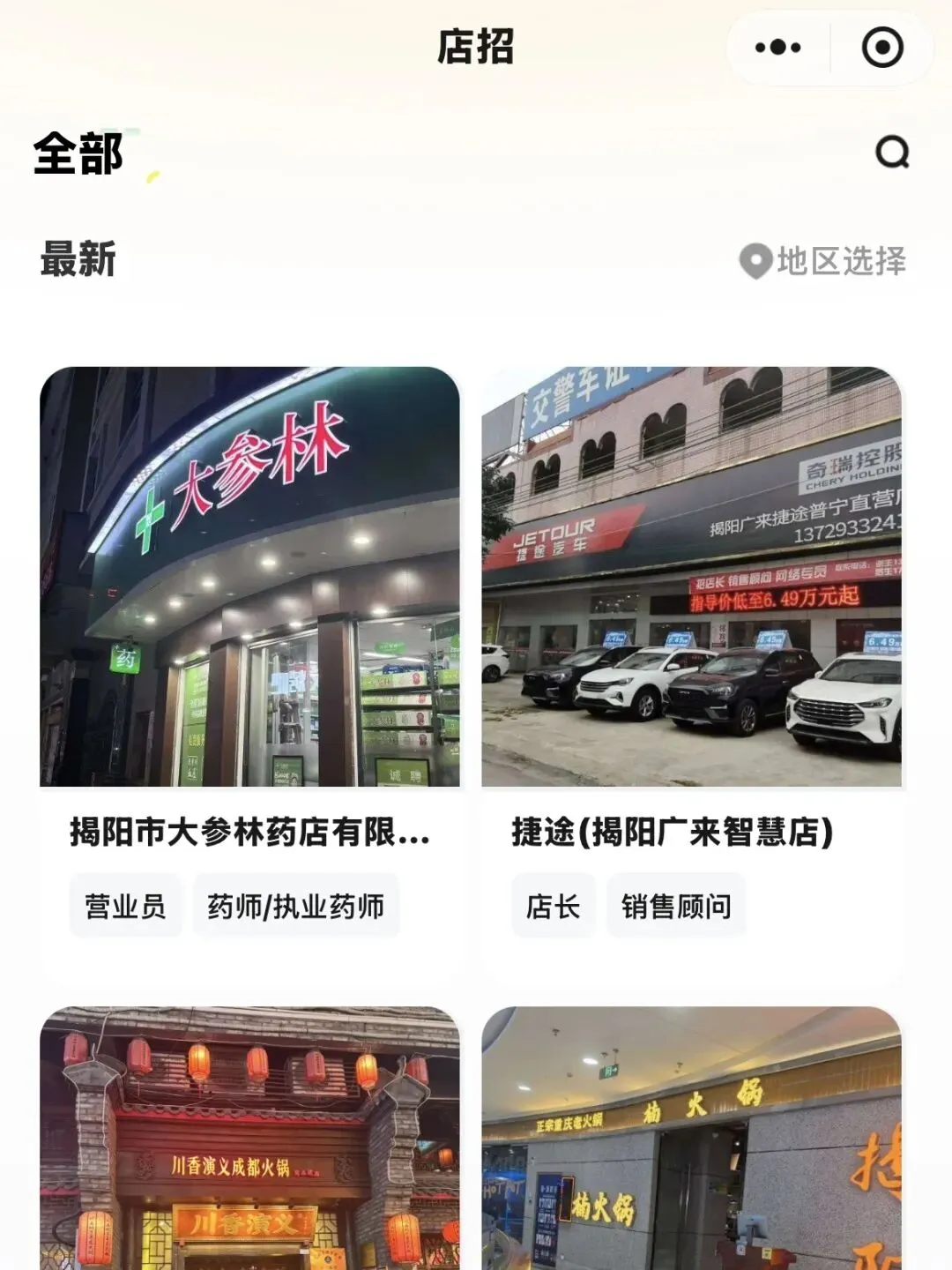The height and width of the screenshot is (1270, 952).
Task: Tap the search magnifier icon
Action: 892,153
